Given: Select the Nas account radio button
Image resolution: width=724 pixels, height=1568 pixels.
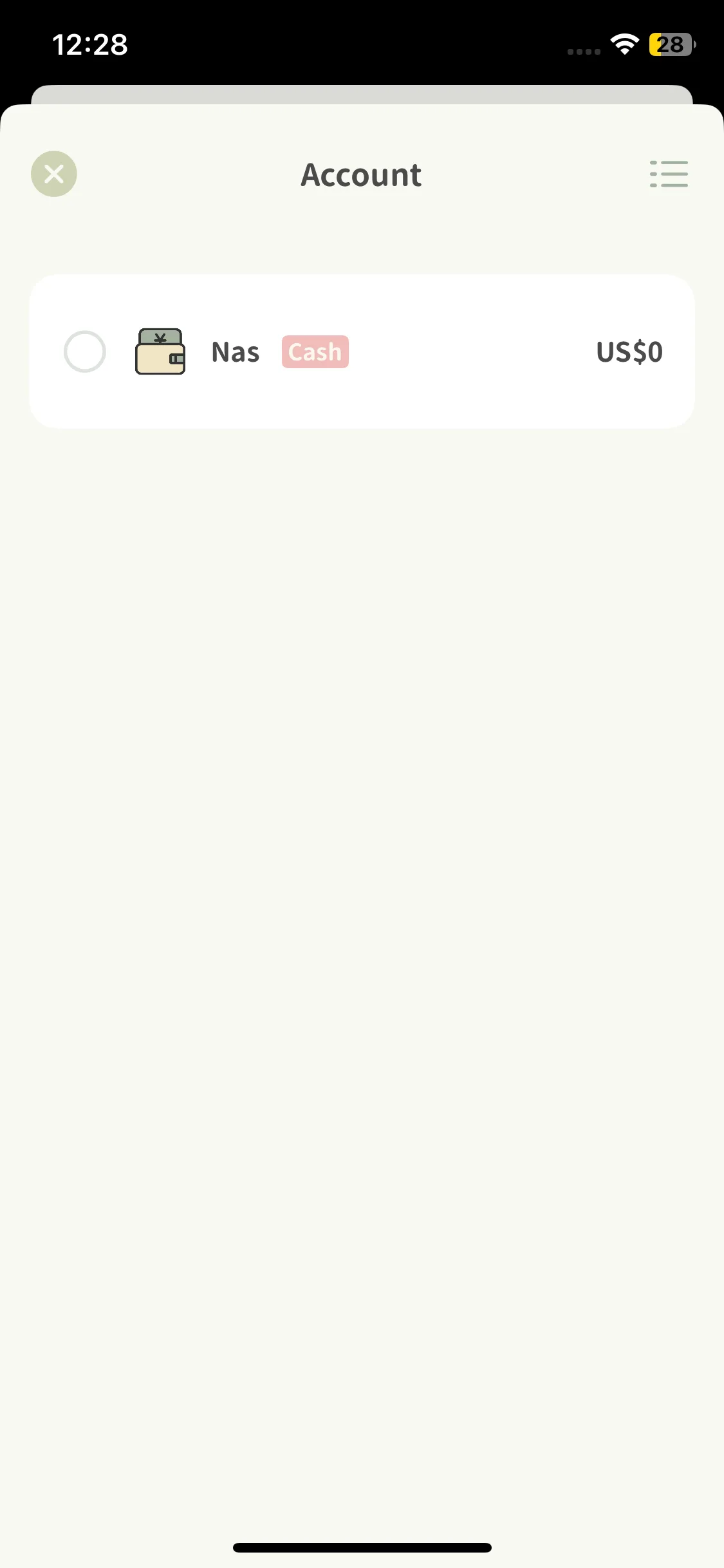Looking at the screenshot, I should point(84,351).
